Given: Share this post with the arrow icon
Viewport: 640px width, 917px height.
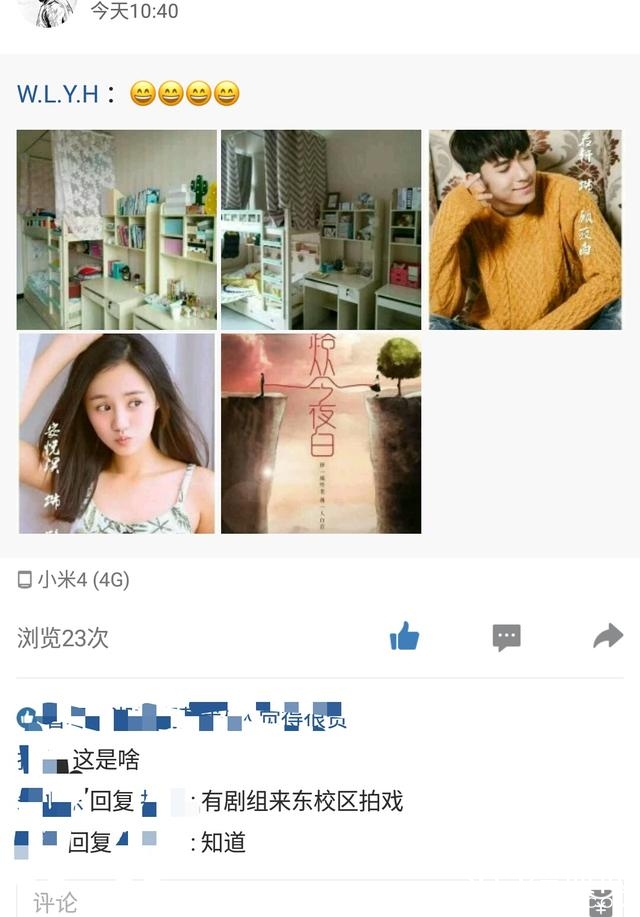Looking at the screenshot, I should click(607, 636).
